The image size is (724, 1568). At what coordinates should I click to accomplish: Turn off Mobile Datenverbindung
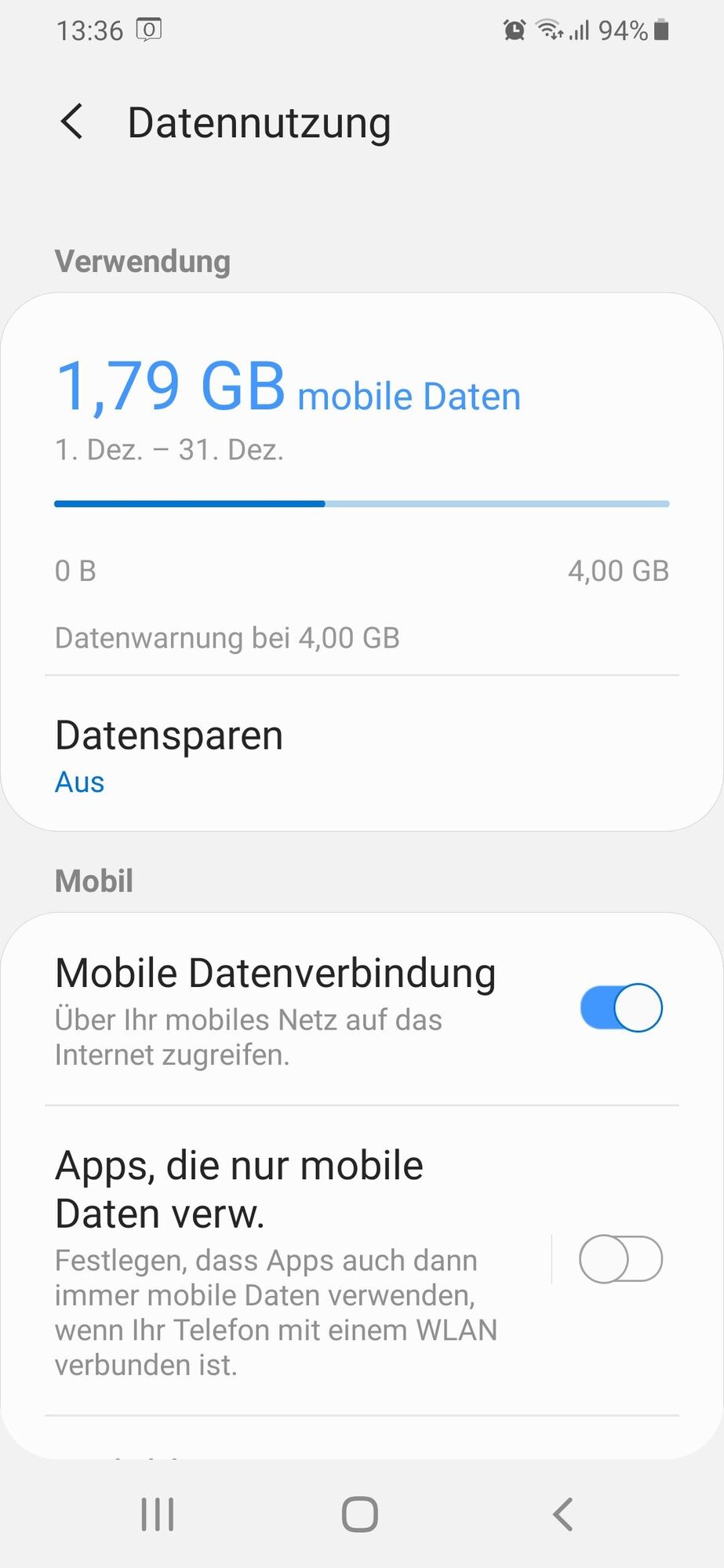(x=620, y=1008)
